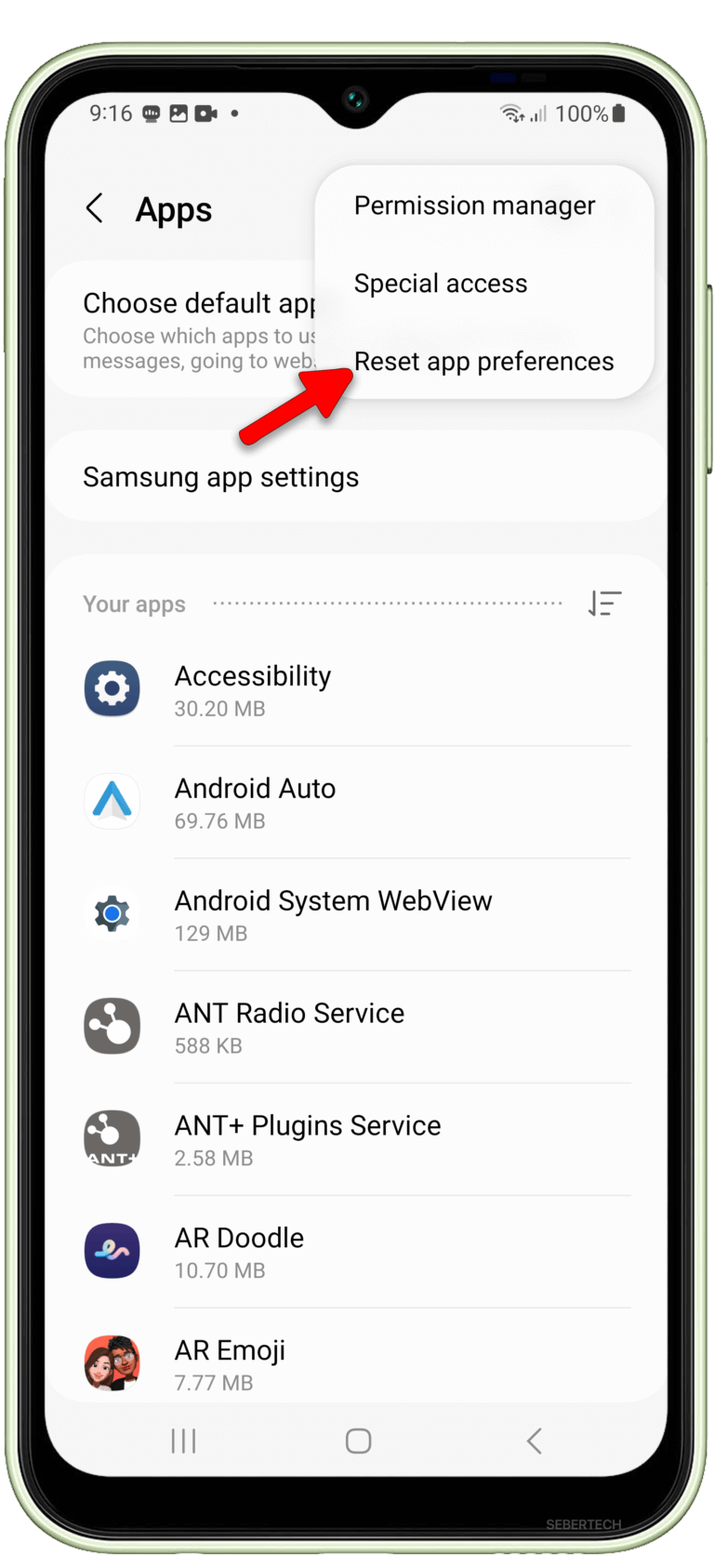Tap the Android System WebView gear icon

click(112, 913)
